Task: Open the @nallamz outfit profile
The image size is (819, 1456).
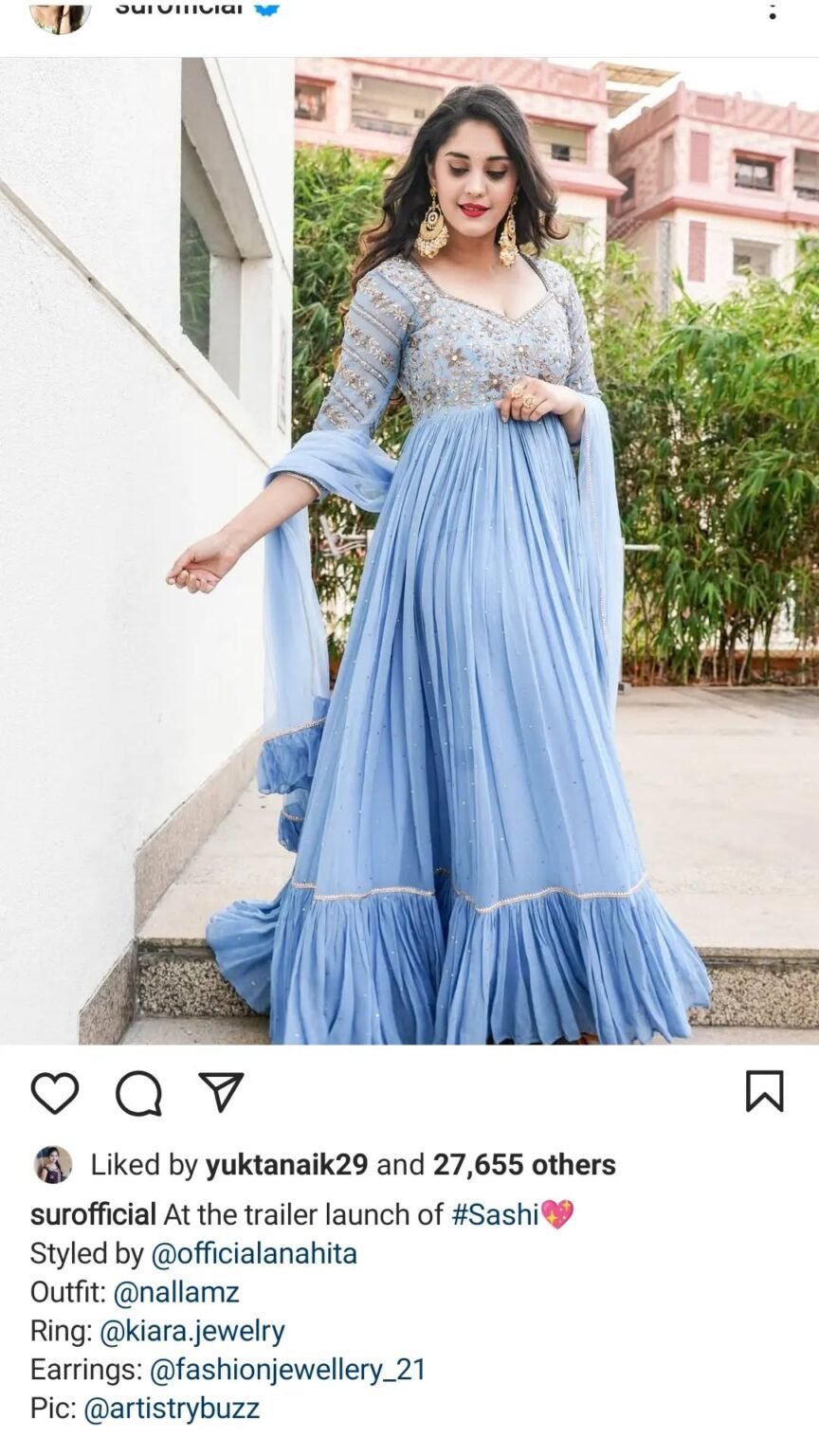Action: point(176,1292)
